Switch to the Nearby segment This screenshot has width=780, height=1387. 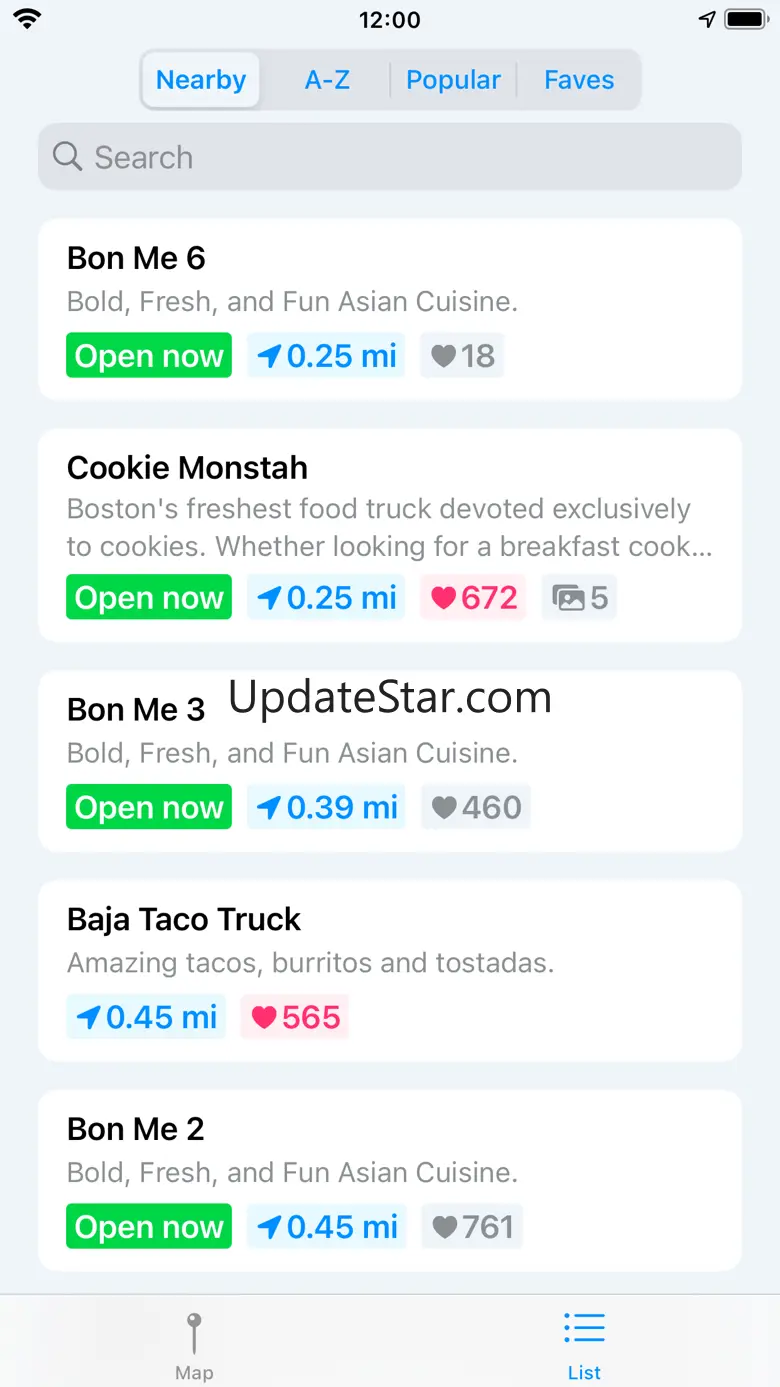(x=201, y=80)
